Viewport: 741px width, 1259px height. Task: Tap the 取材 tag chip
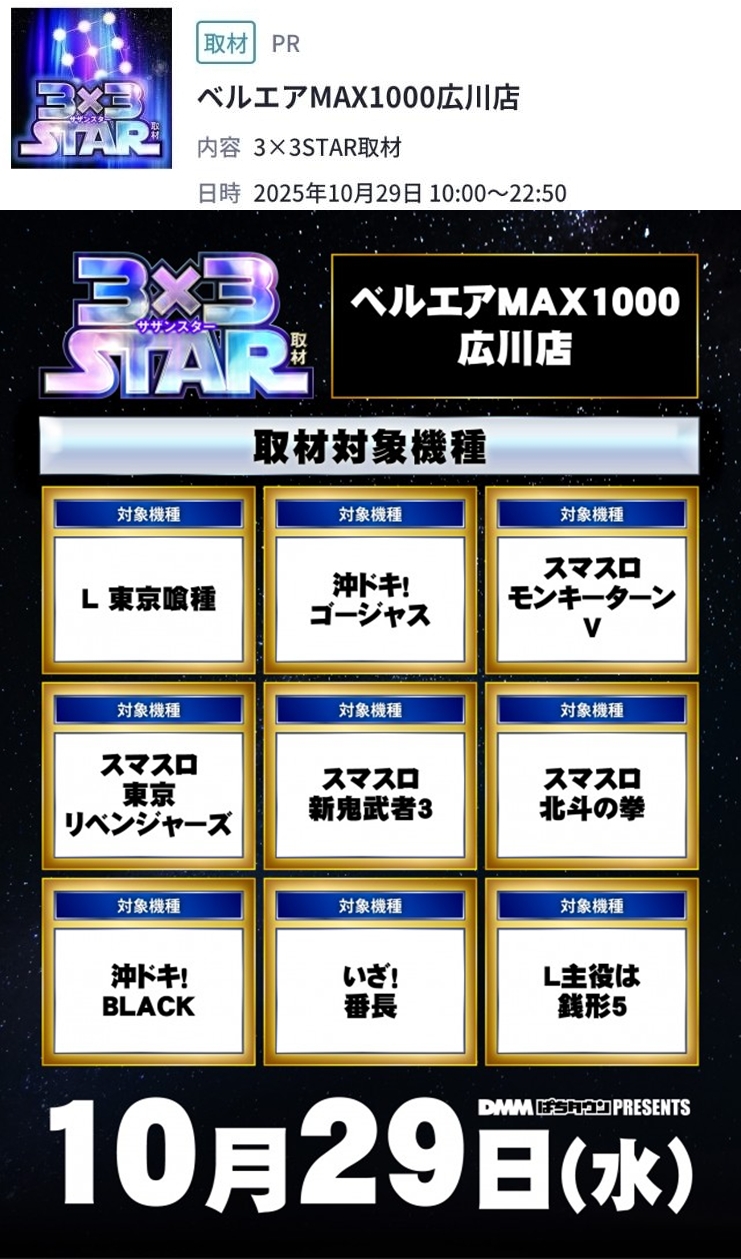coord(225,44)
